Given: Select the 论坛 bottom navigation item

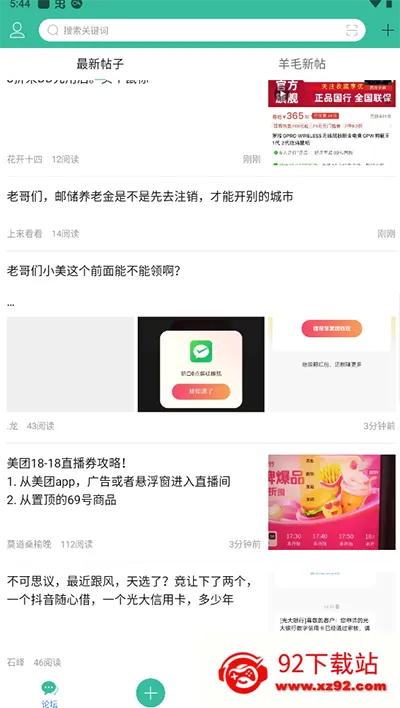Looking at the screenshot, I should tap(49, 694).
